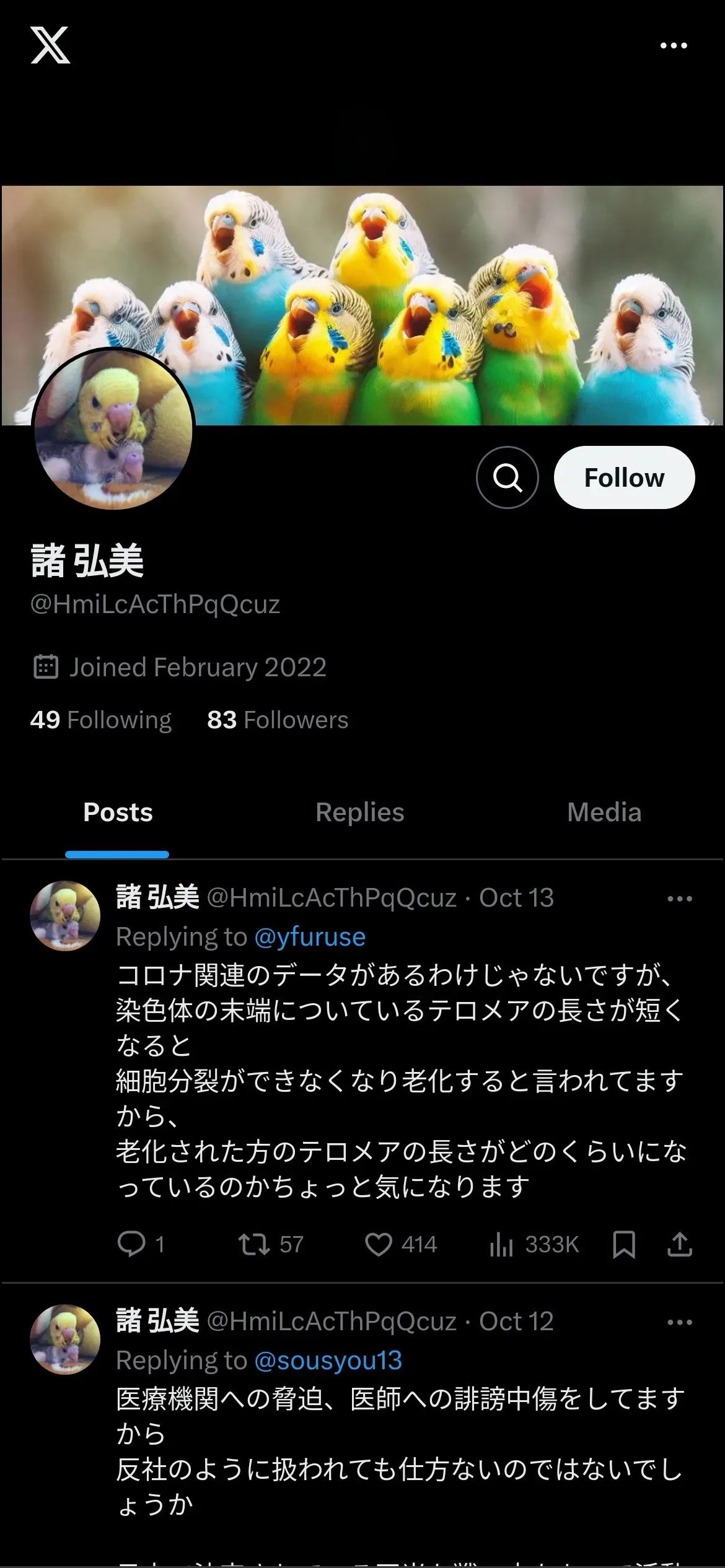Open more options on Oct 12 post
This screenshot has width=725, height=1568.
coord(680,1322)
